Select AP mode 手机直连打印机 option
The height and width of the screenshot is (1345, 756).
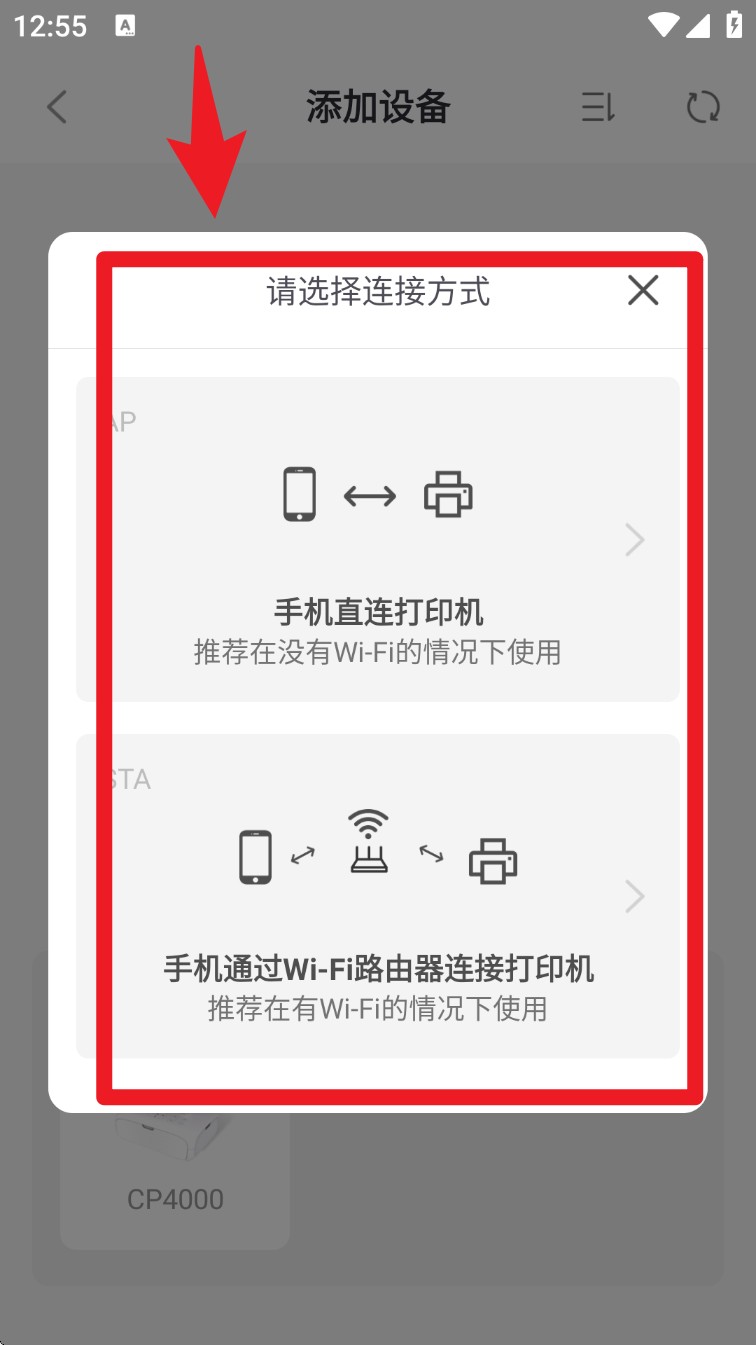tap(378, 540)
